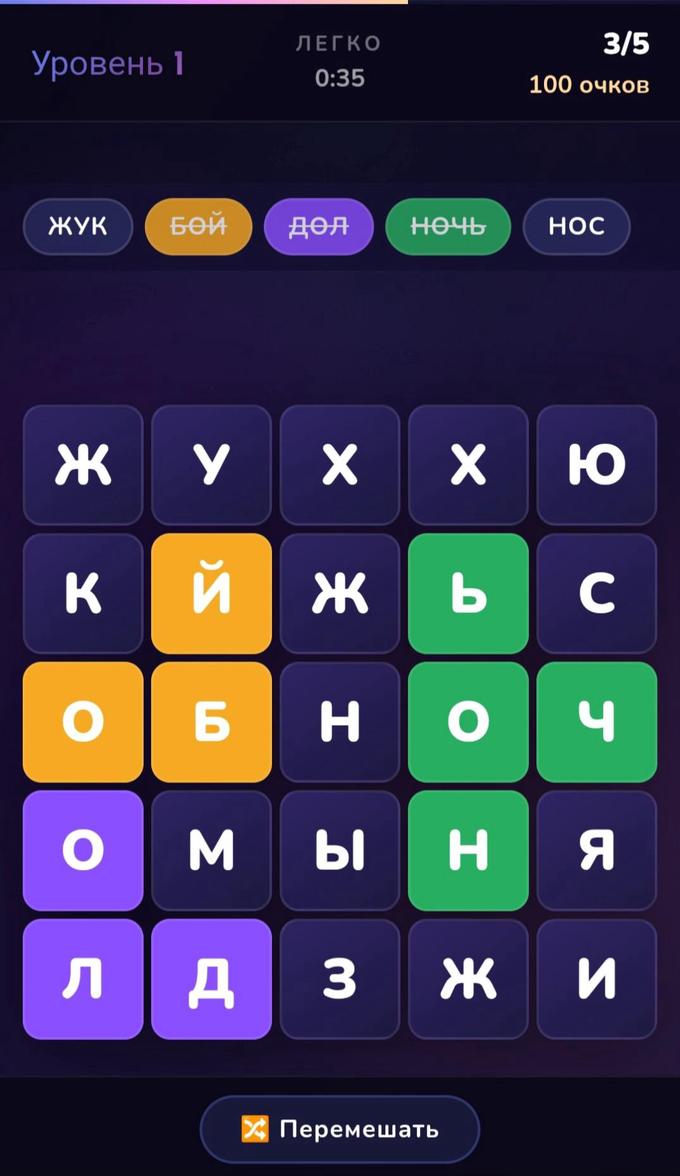The image size is (680, 1176).
Task: Select the ЖУК word chip
Action: 78,226
